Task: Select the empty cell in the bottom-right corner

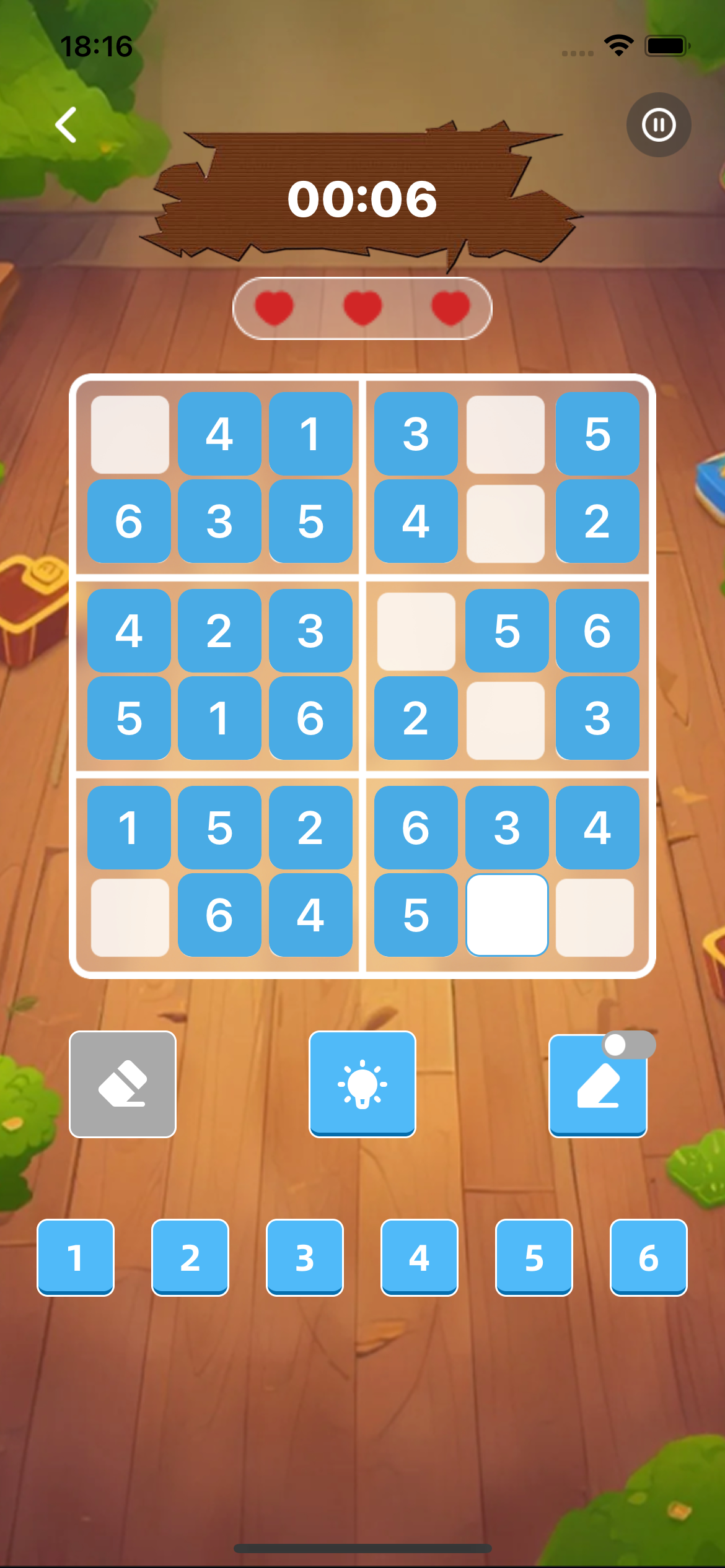Action: (596, 917)
